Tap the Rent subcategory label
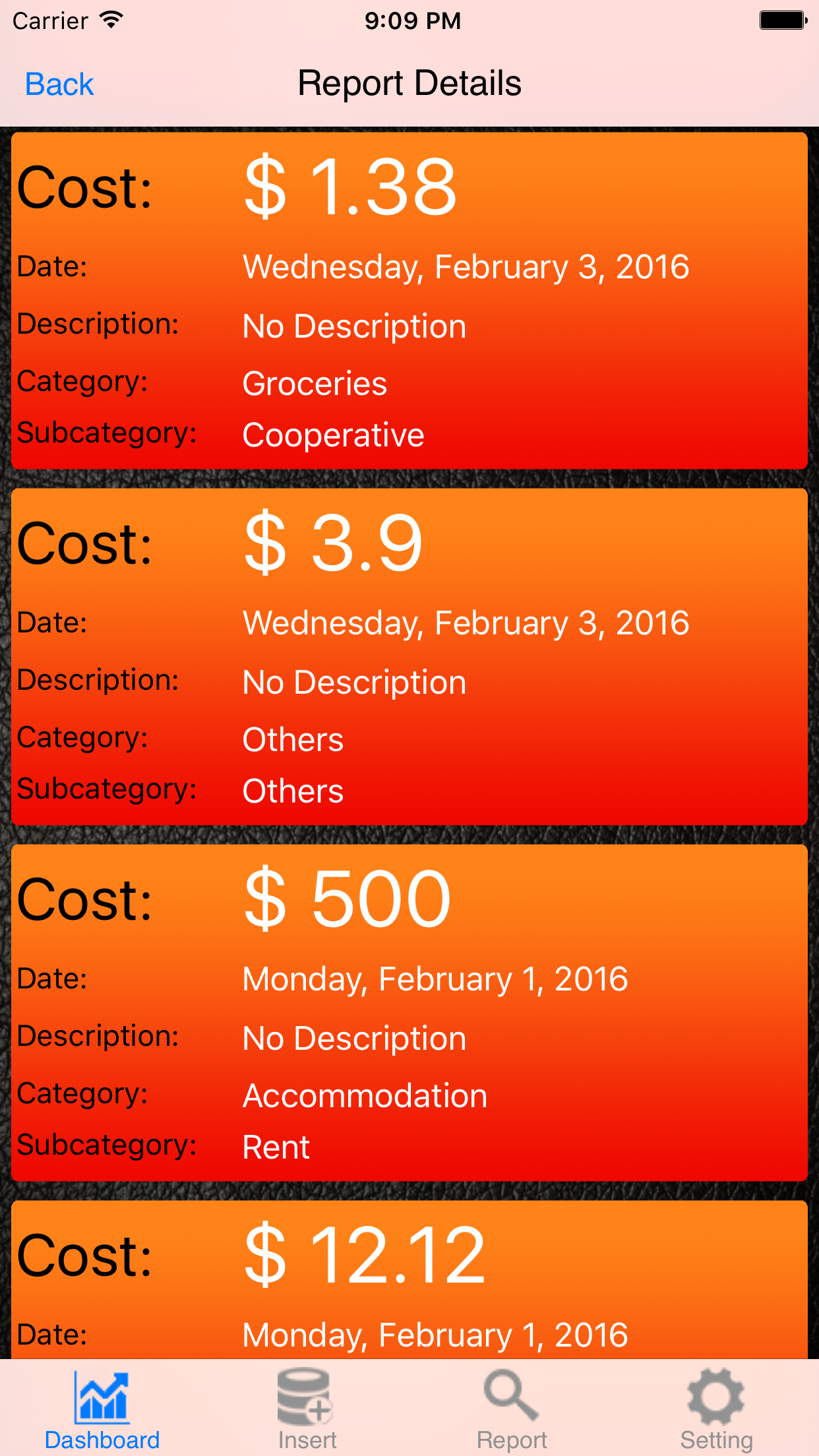 pyautogui.click(x=276, y=1146)
